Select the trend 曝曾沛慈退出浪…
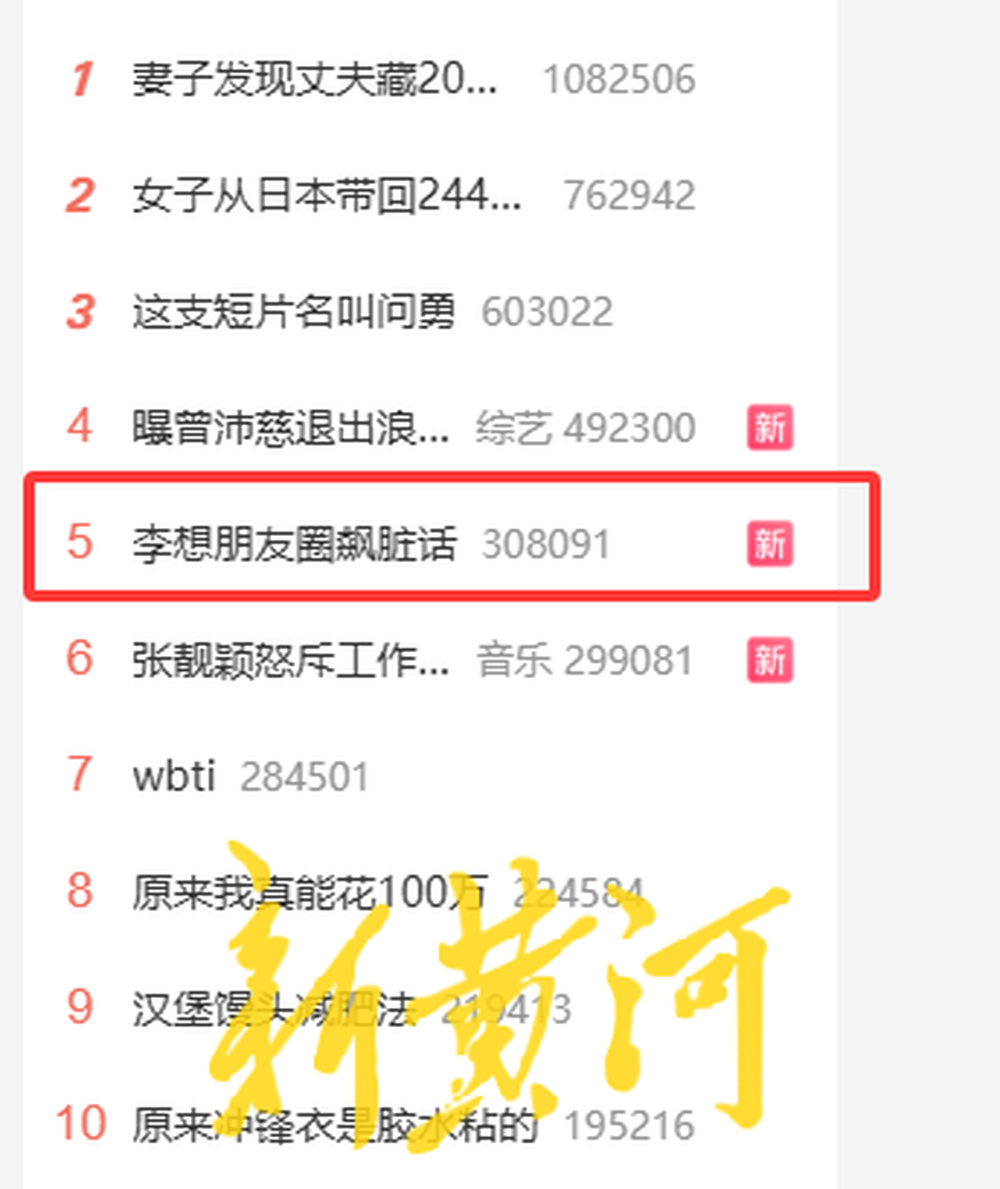1000x1189 pixels. tap(291, 428)
